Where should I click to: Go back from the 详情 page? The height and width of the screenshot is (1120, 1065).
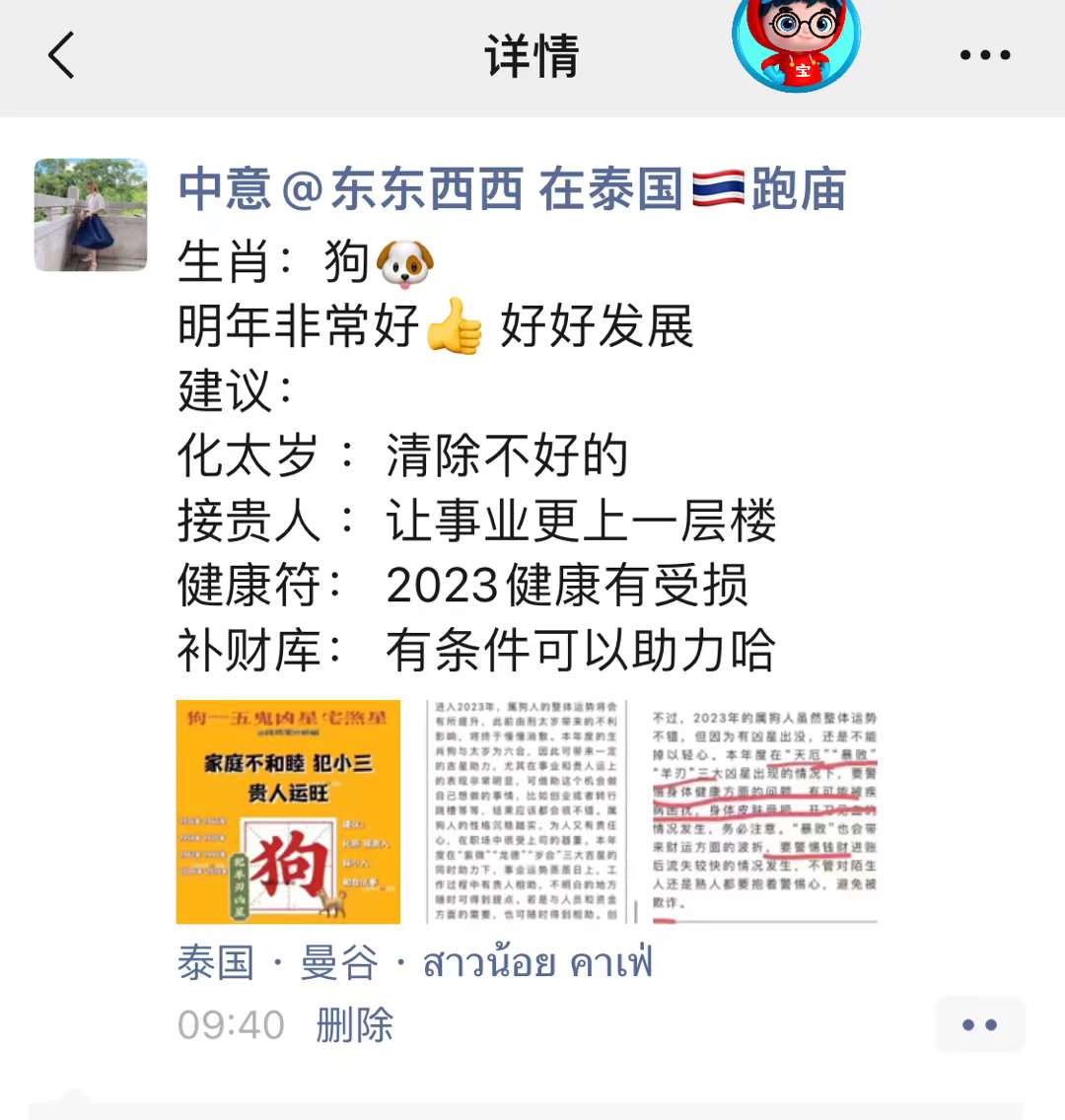pyautogui.click(x=61, y=55)
